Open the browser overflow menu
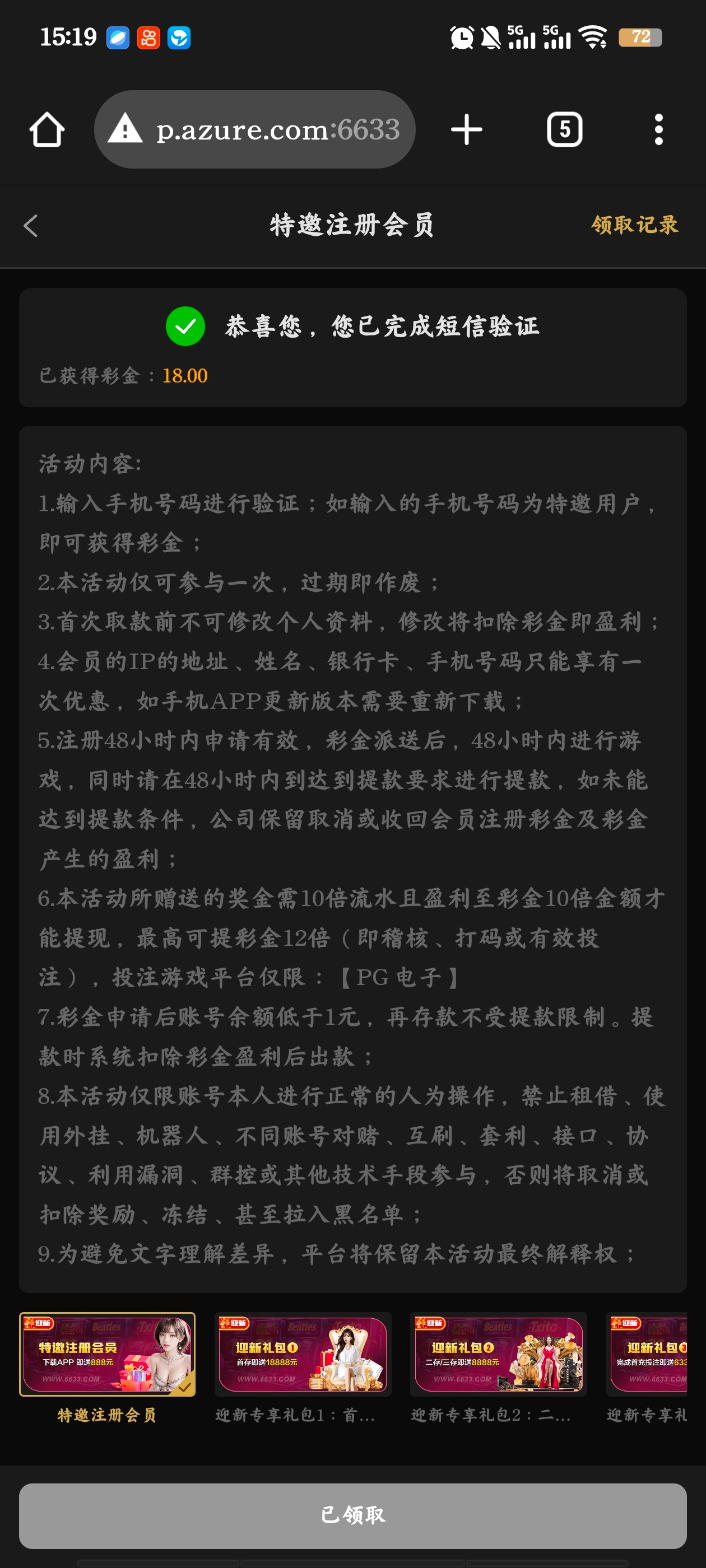 tap(658, 130)
